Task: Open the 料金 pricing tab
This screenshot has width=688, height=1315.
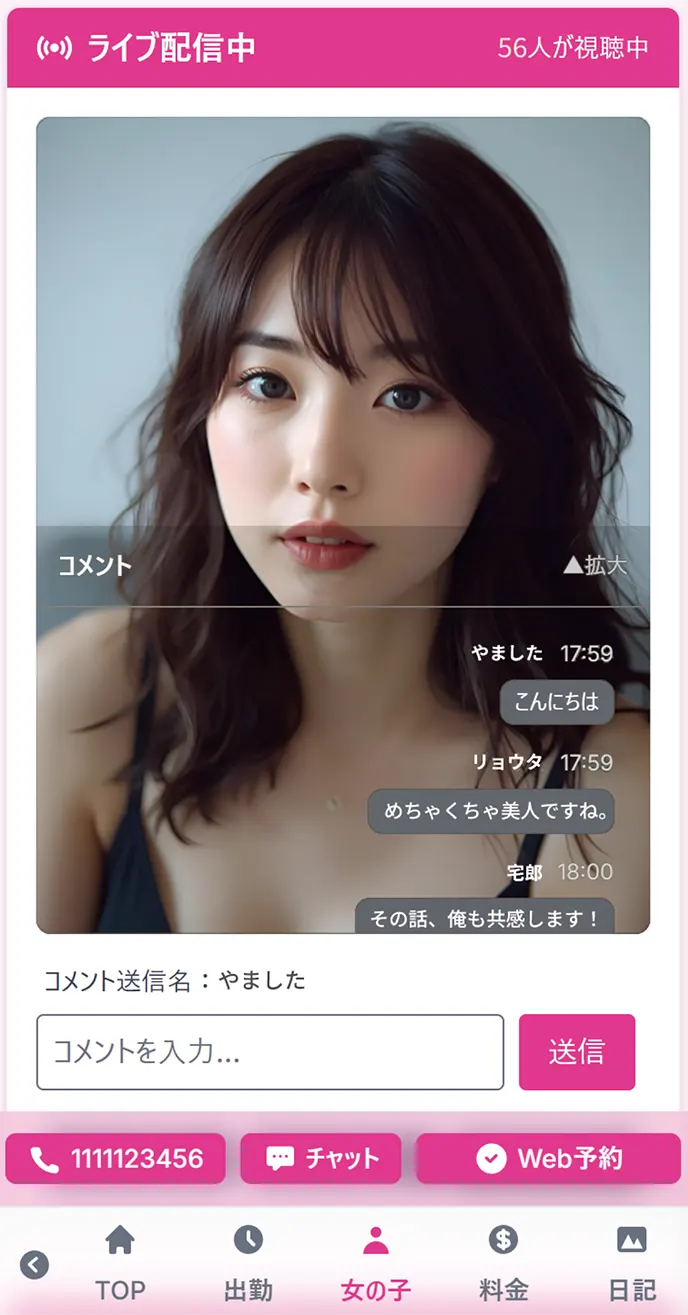Action: pyautogui.click(x=503, y=1264)
